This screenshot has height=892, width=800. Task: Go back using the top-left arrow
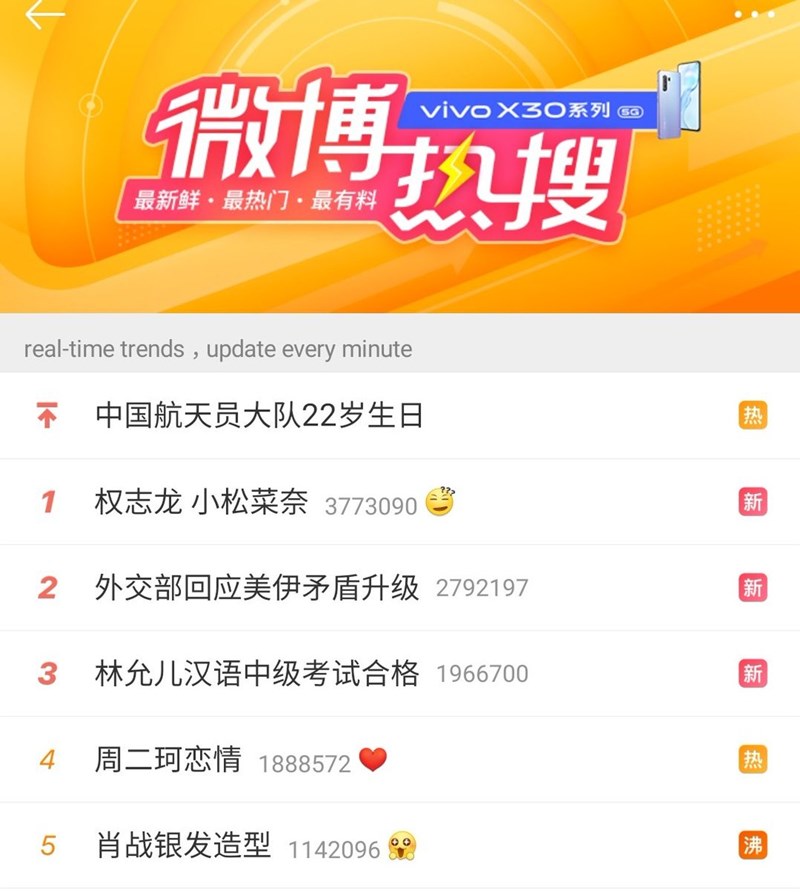click(x=45, y=15)
